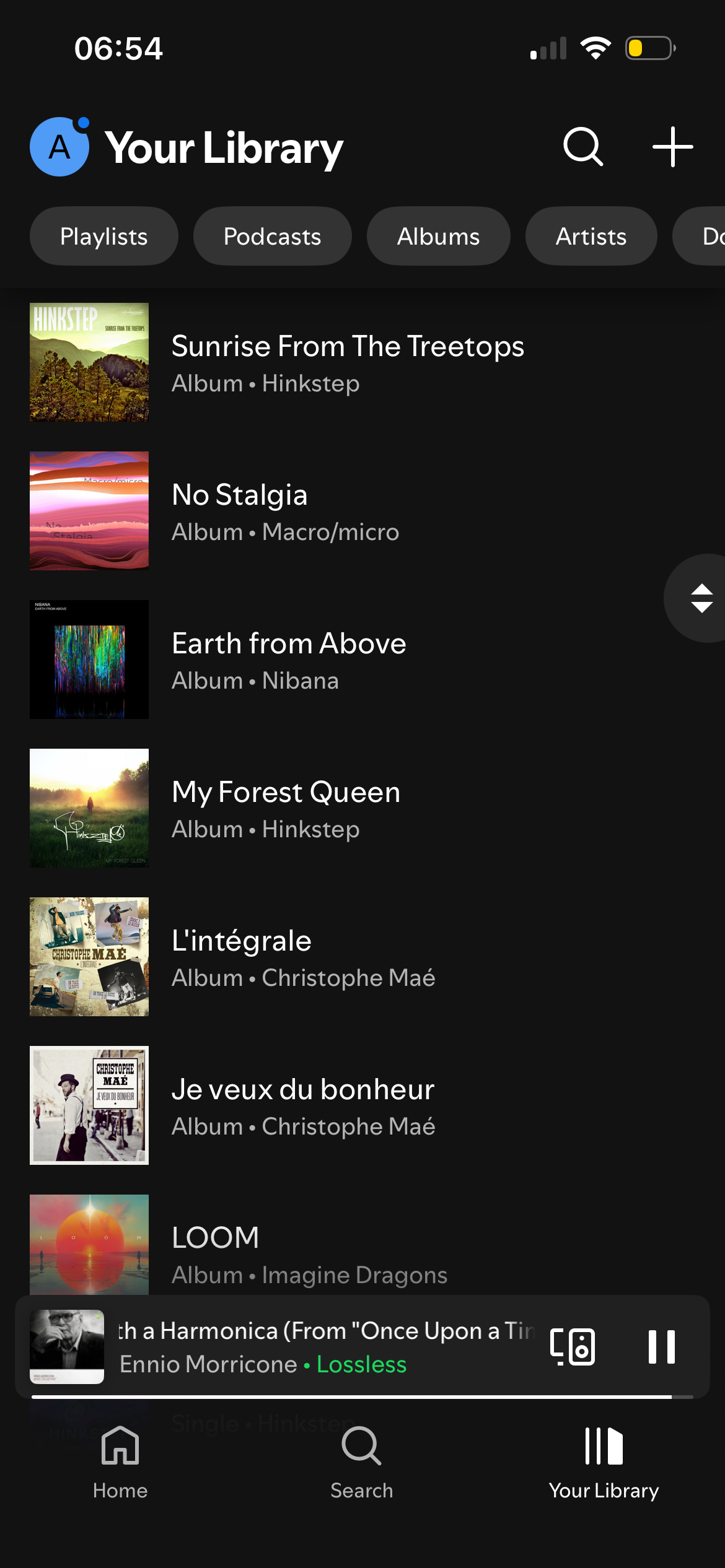This screenshot has width=725, height=1568.
Task: Open the profile avatar menu
Action: click(x=59, y=147)
